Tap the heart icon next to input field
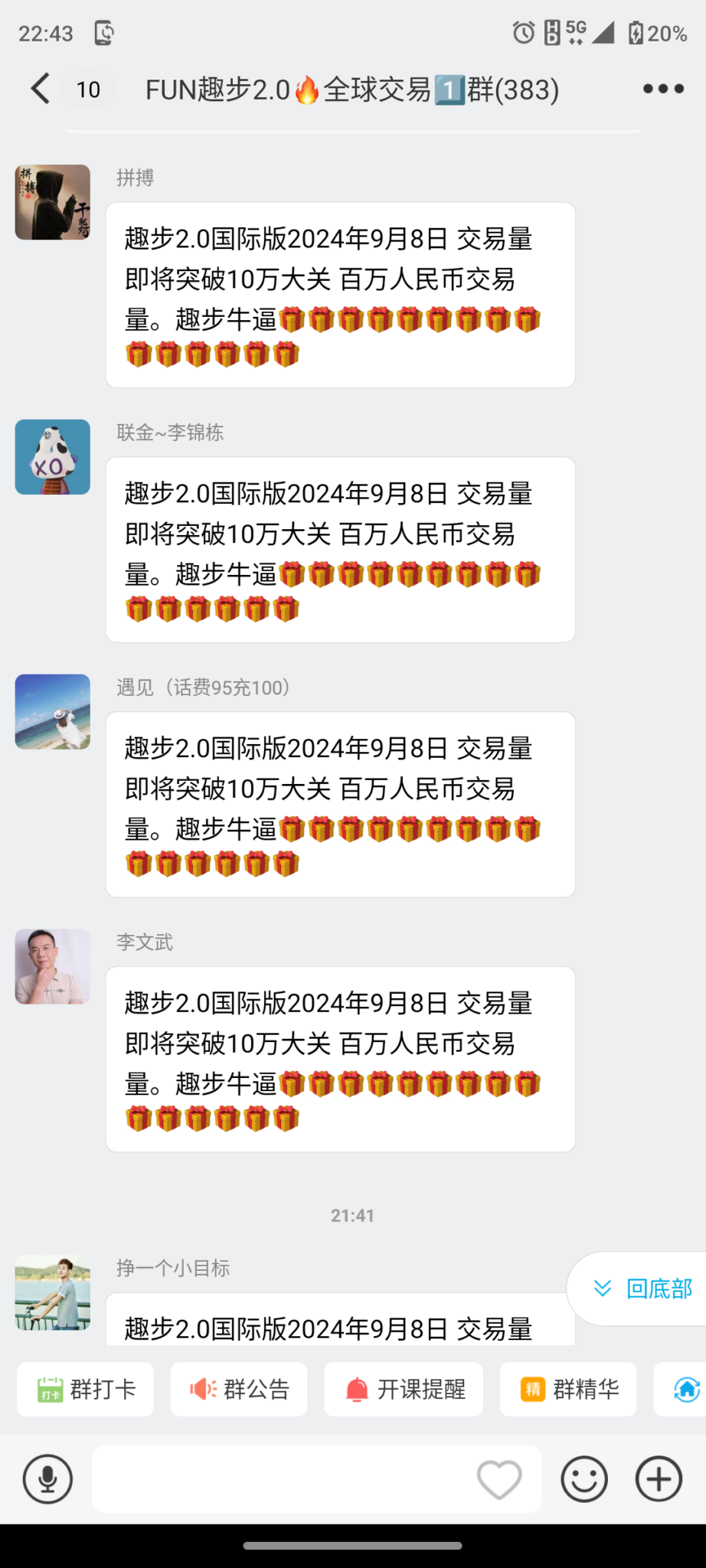Image resolution: width=706 pixels, height=1568 pixels. point(498,1479)
